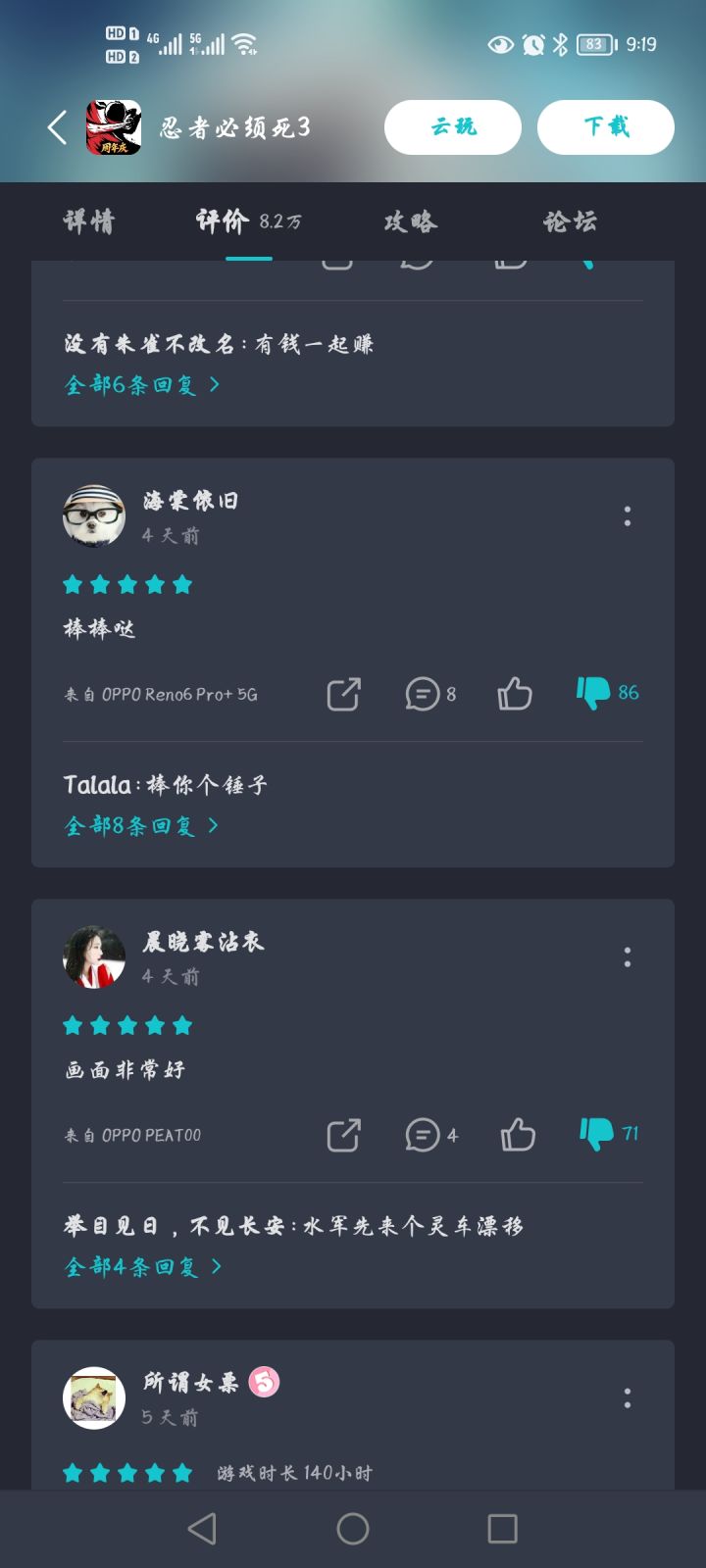Thumbs up the 画面非常好 review

pyautogui.click(x=516, y=1135)
